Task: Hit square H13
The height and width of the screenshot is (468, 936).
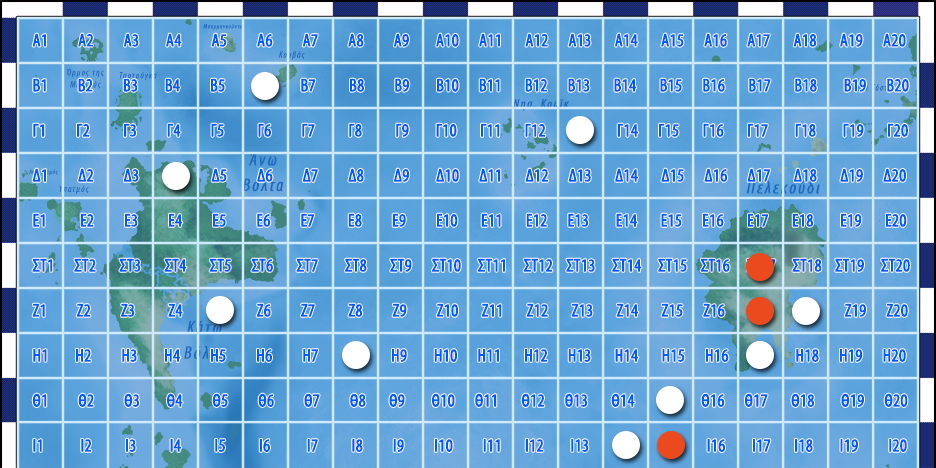Action: pyautogui.click(x=580, y=356)
